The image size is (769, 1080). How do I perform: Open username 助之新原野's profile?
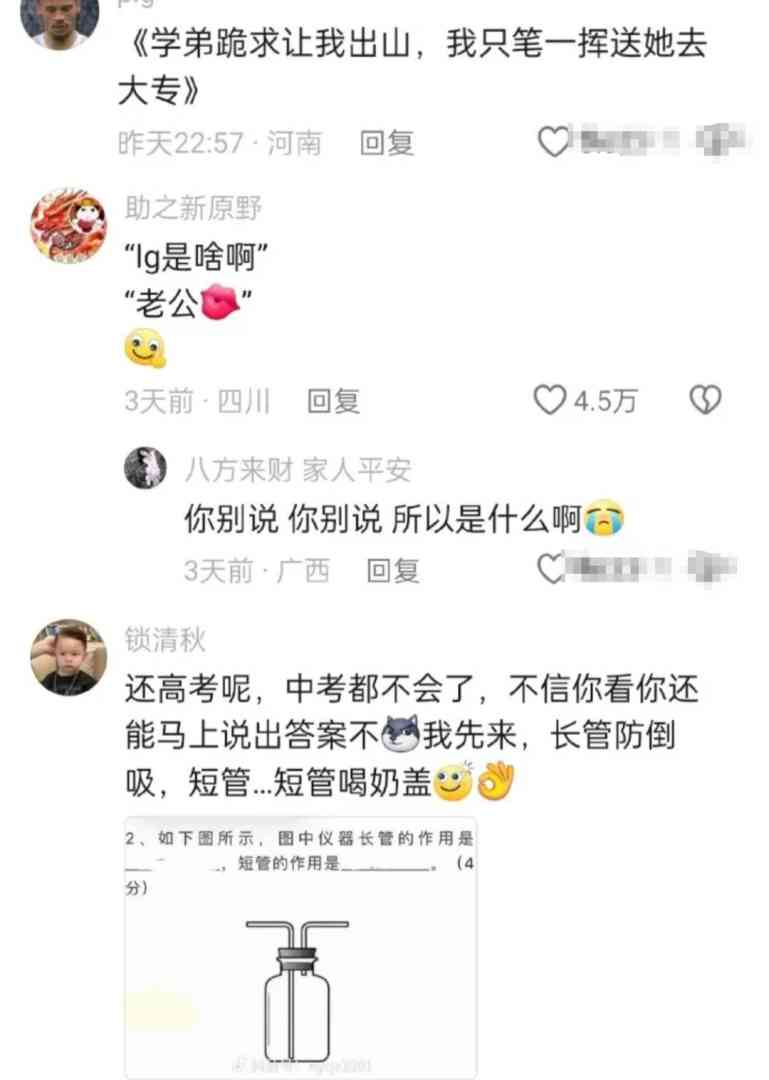tap(193, 208)
